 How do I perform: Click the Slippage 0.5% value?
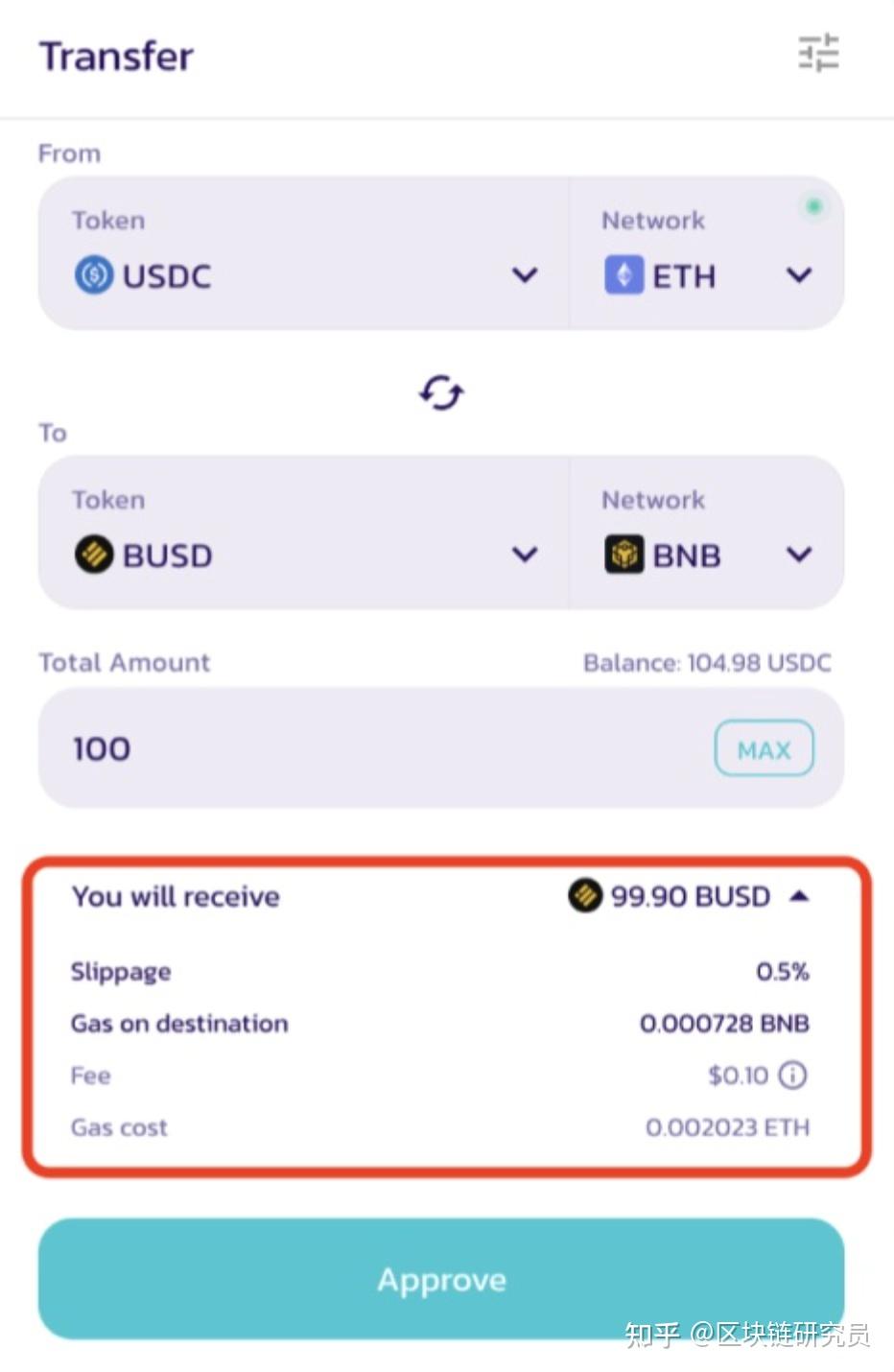pos(783,971)
